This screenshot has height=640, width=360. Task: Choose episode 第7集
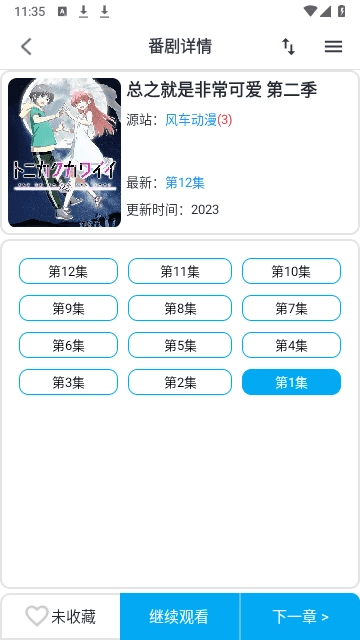tap(291, 308)
